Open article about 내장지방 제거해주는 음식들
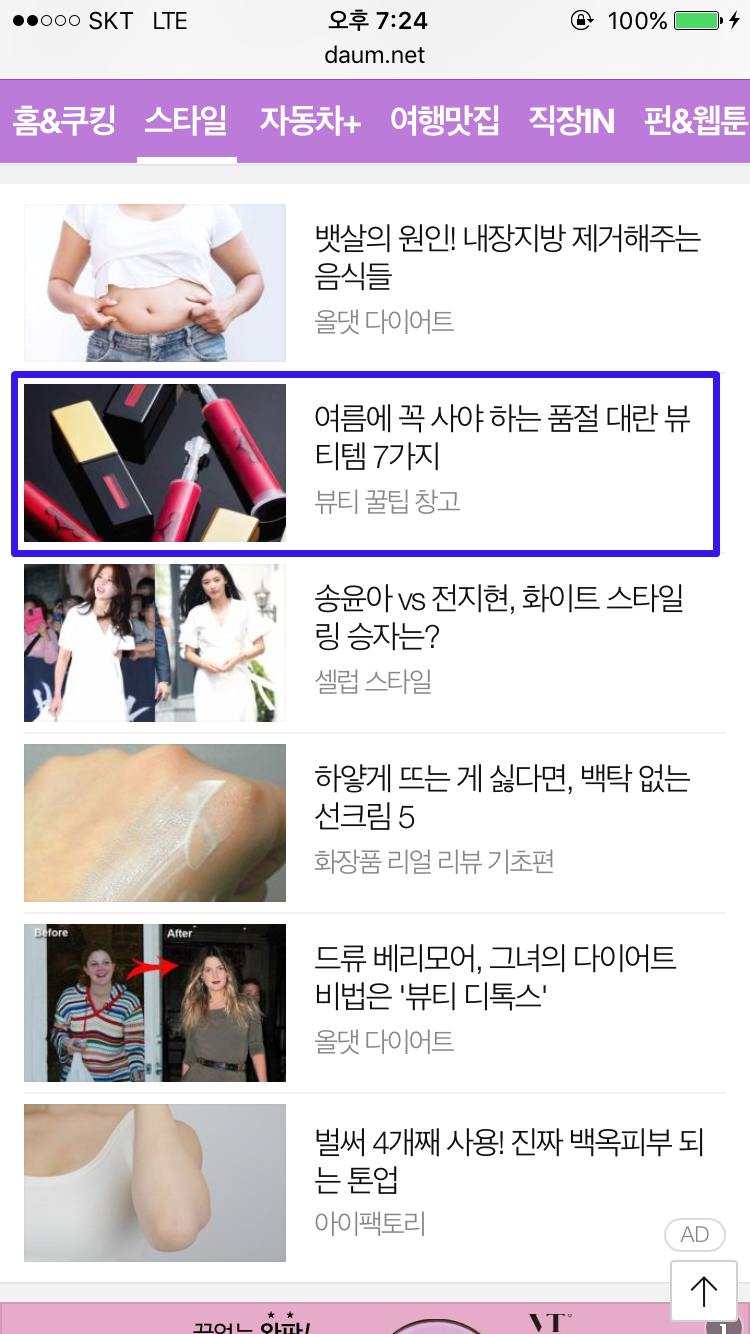 click(506, 258)
